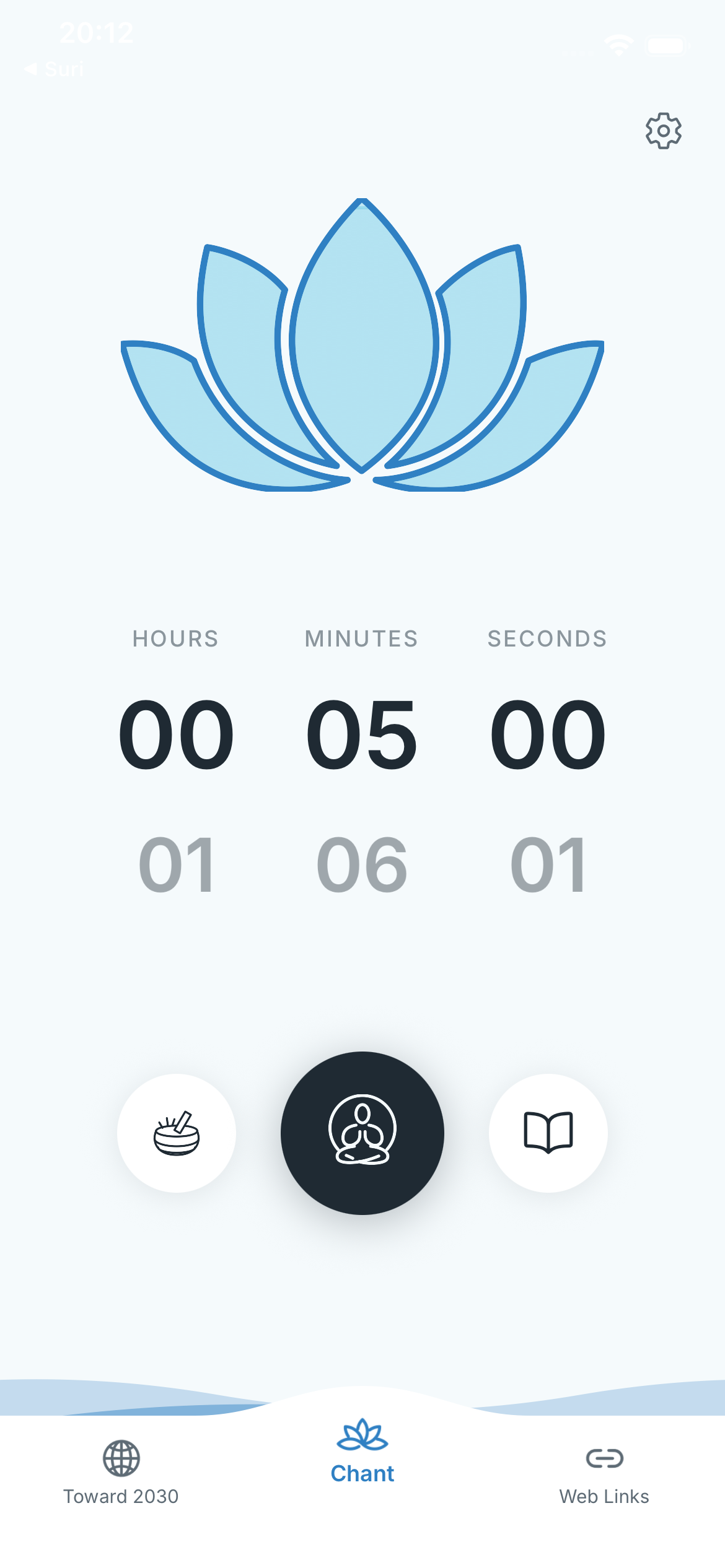Viewport: 725px width, 1568px height.
Task: Pick 01 in the seconds picker
Action: (548, 865)
